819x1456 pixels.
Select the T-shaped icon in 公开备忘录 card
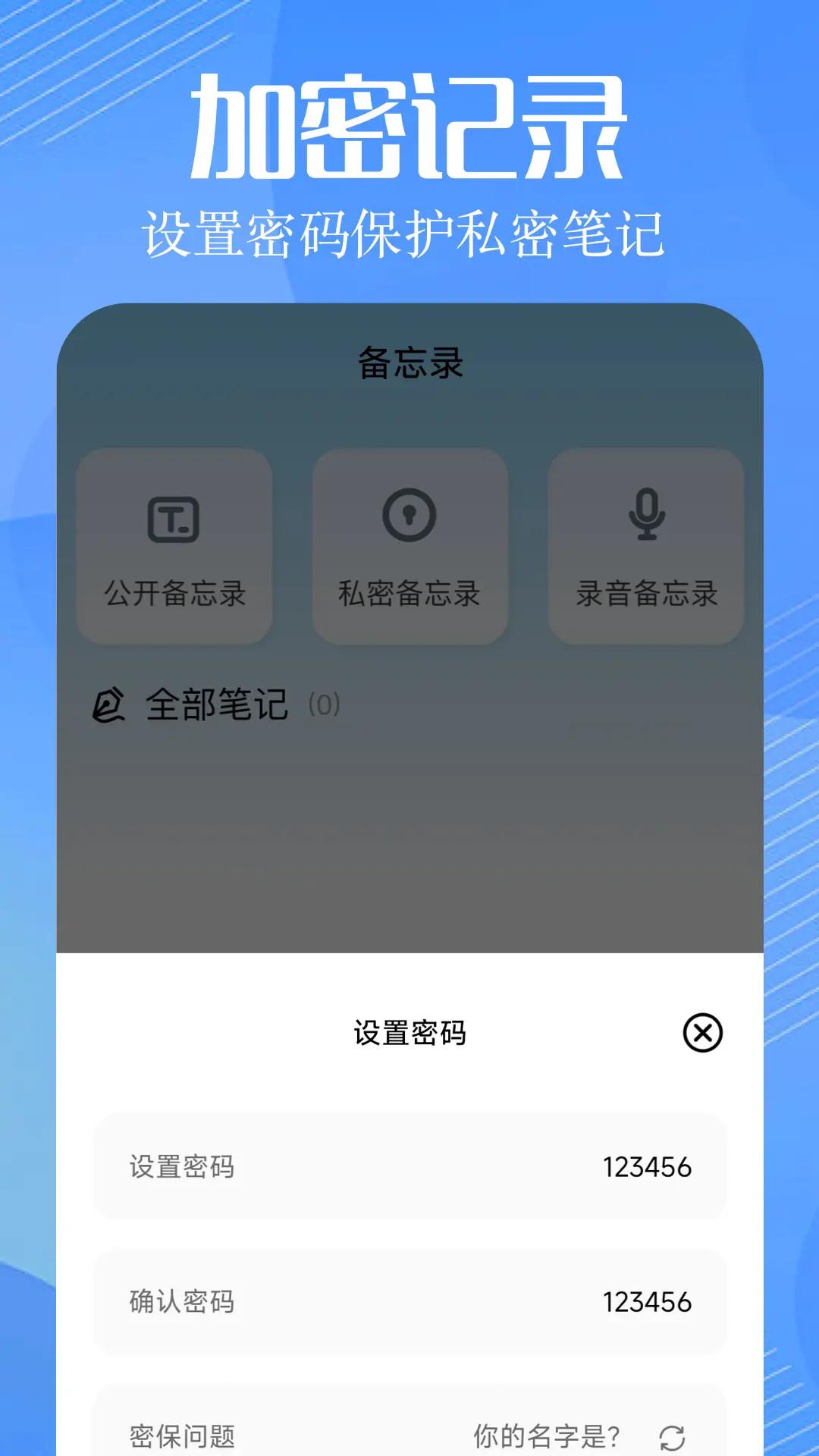[174, 519]
